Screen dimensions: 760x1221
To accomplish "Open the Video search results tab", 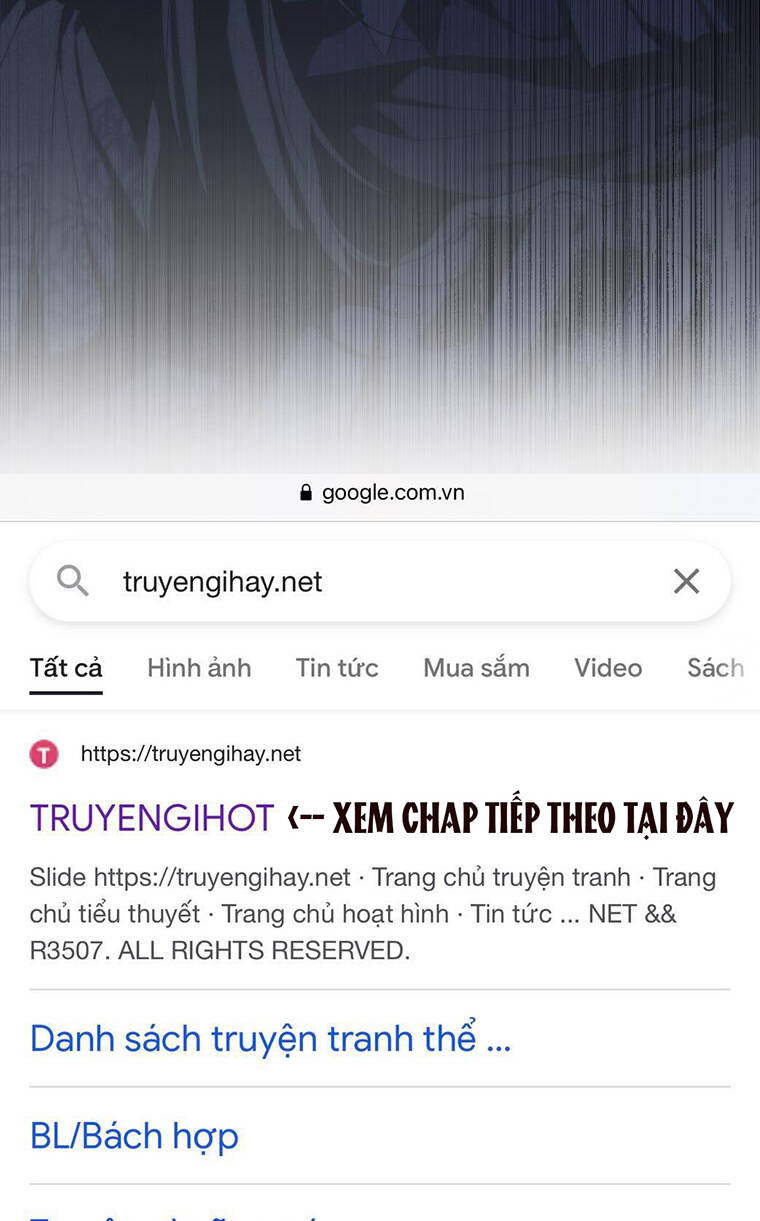I will [608, 668].
